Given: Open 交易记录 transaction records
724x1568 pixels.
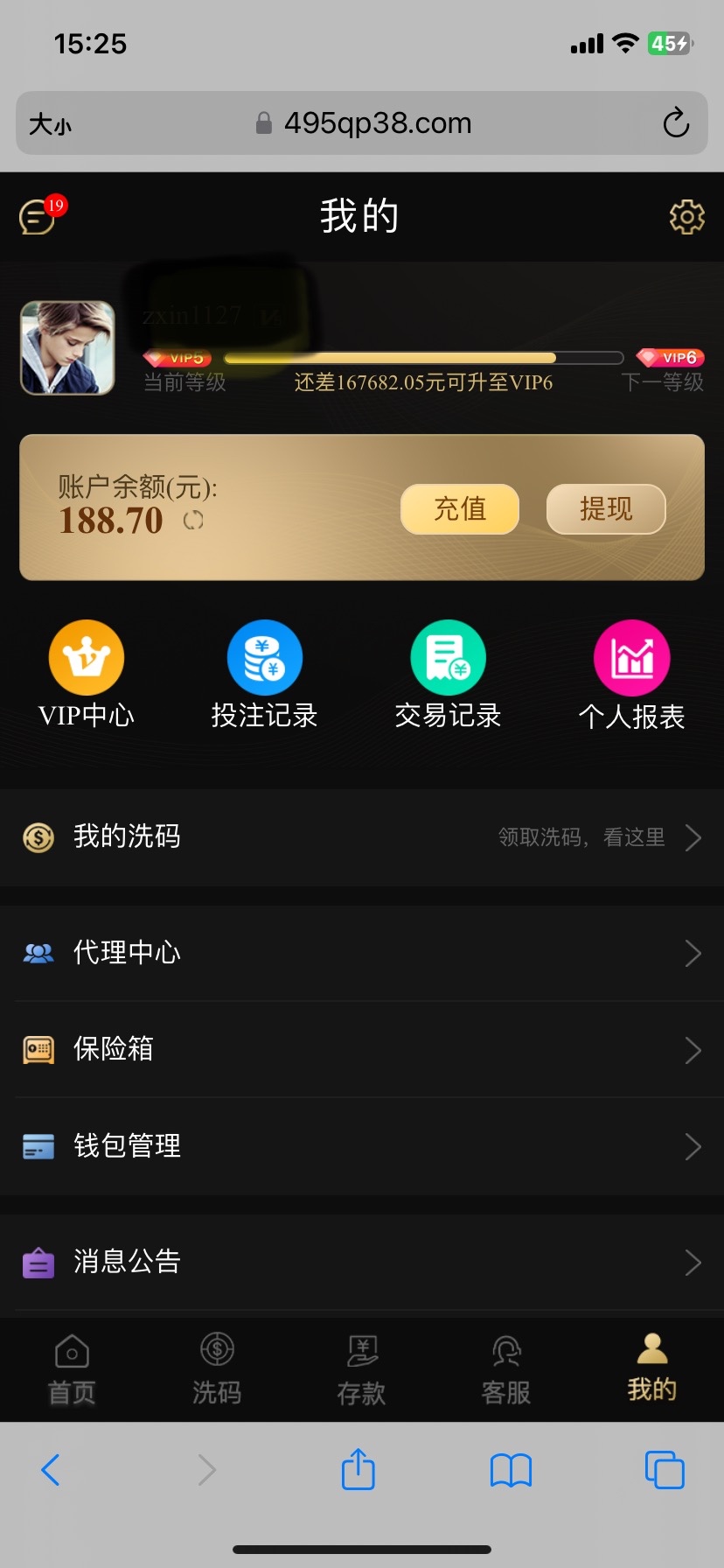Looking at the screenshot, I should (448, 674).
